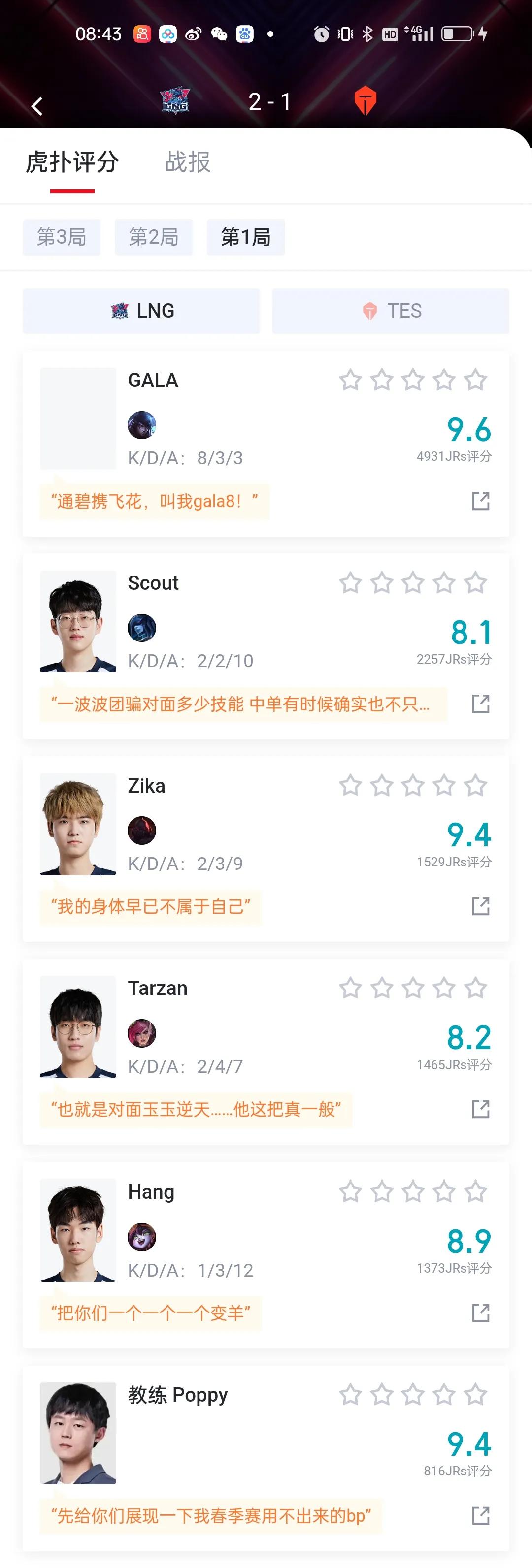
Task: Share Scout's rating card
Action: click(480, 704)
